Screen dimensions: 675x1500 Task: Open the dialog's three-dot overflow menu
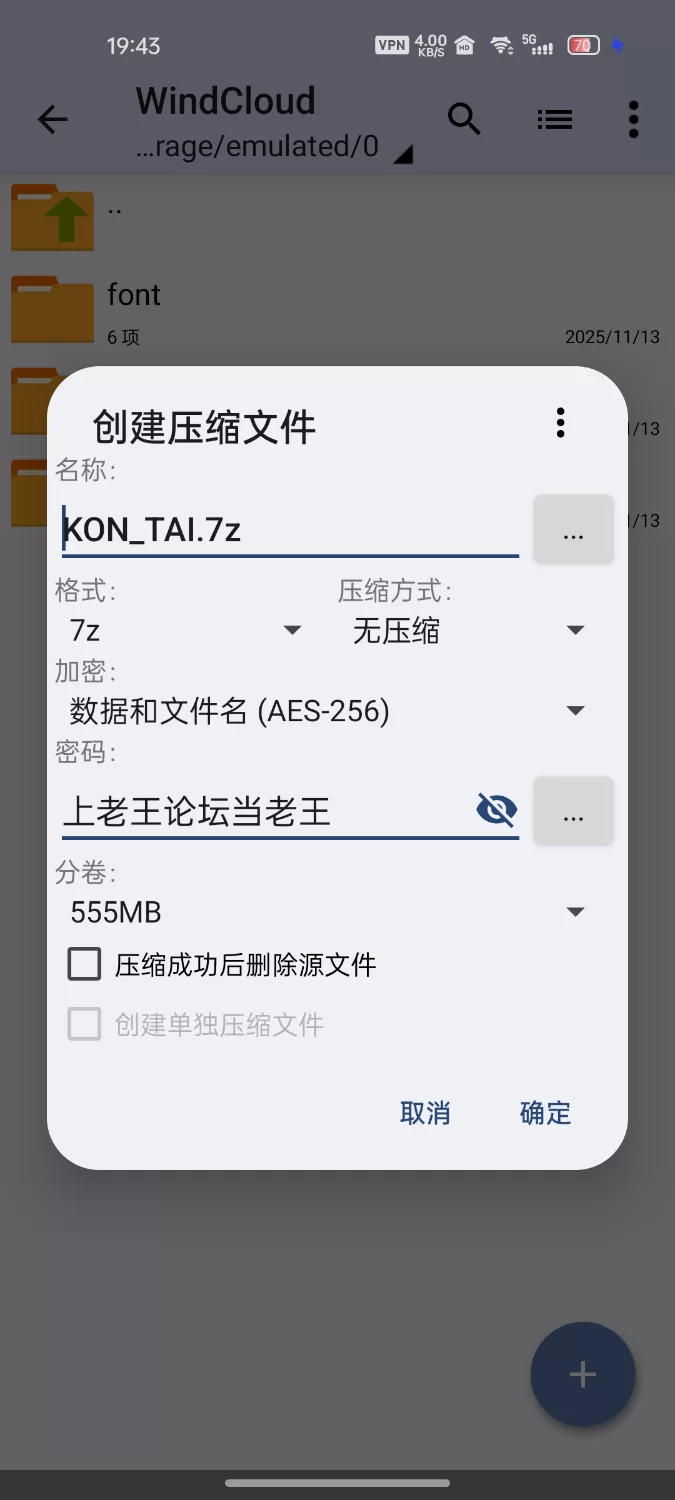point(560,423)
